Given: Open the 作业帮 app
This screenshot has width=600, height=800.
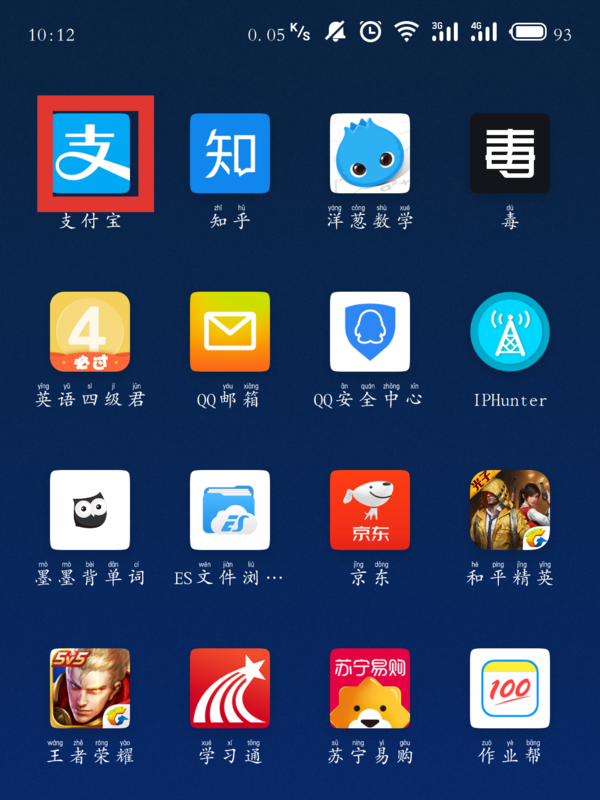Looking at the screenshot, I should [510, 688].
